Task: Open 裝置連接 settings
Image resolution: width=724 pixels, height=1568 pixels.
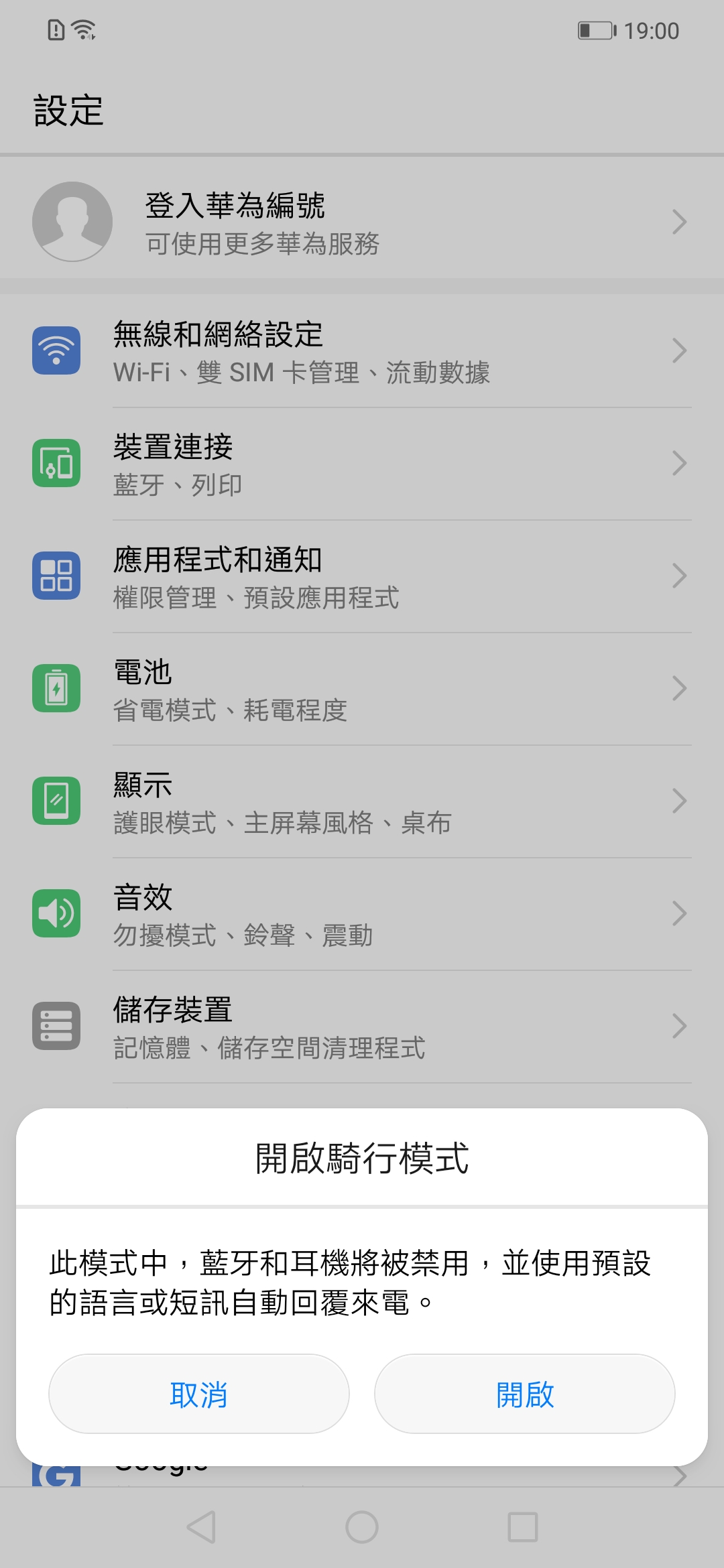Action: 362,464
